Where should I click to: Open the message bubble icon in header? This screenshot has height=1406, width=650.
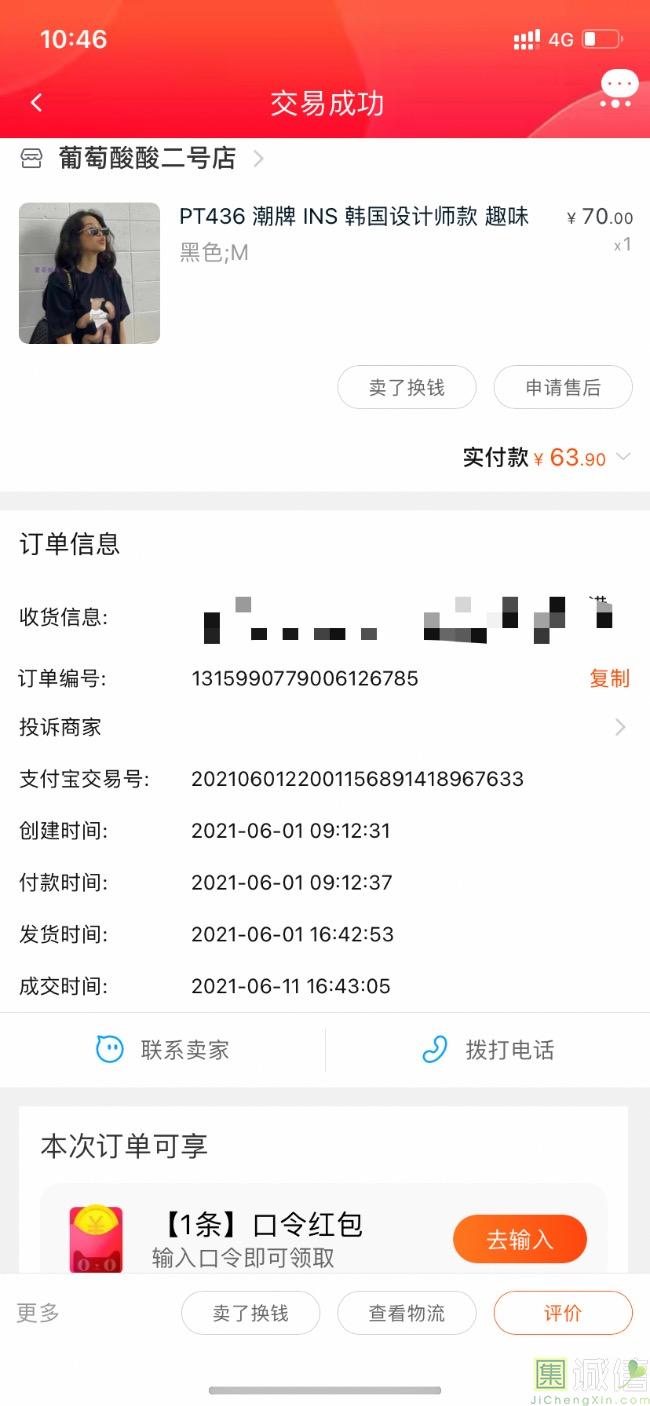618,88
